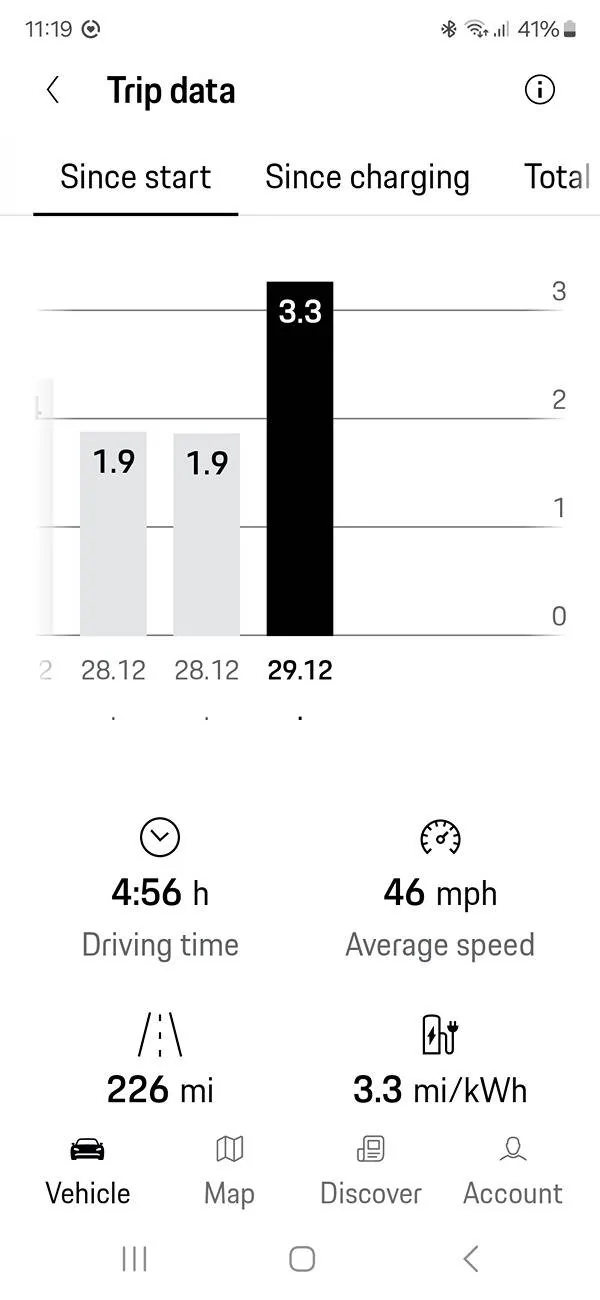Select the black 3.3 bar for 29.12
Screen dimensions: 600x1300
coord(300,459)
